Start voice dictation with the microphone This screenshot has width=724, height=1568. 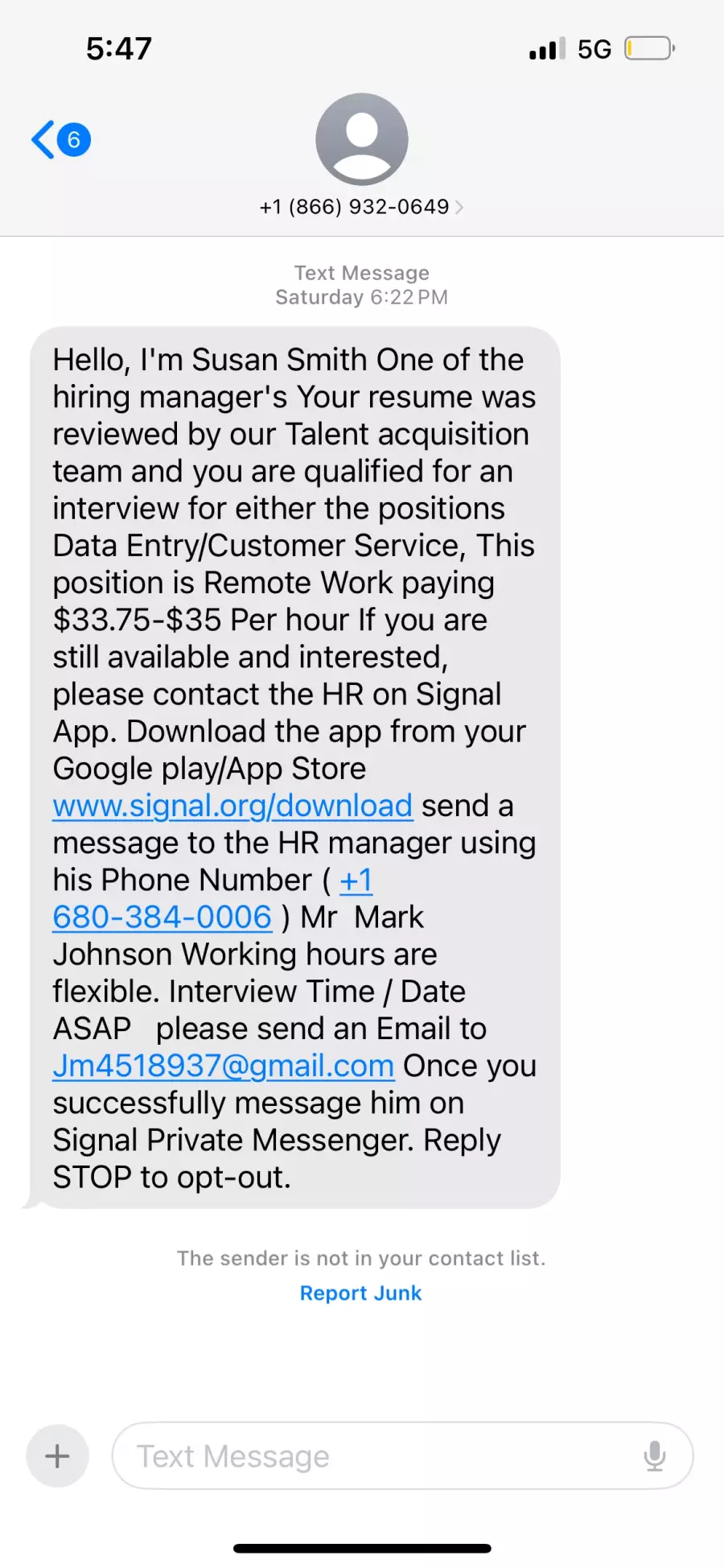(x=655, y=1456)
